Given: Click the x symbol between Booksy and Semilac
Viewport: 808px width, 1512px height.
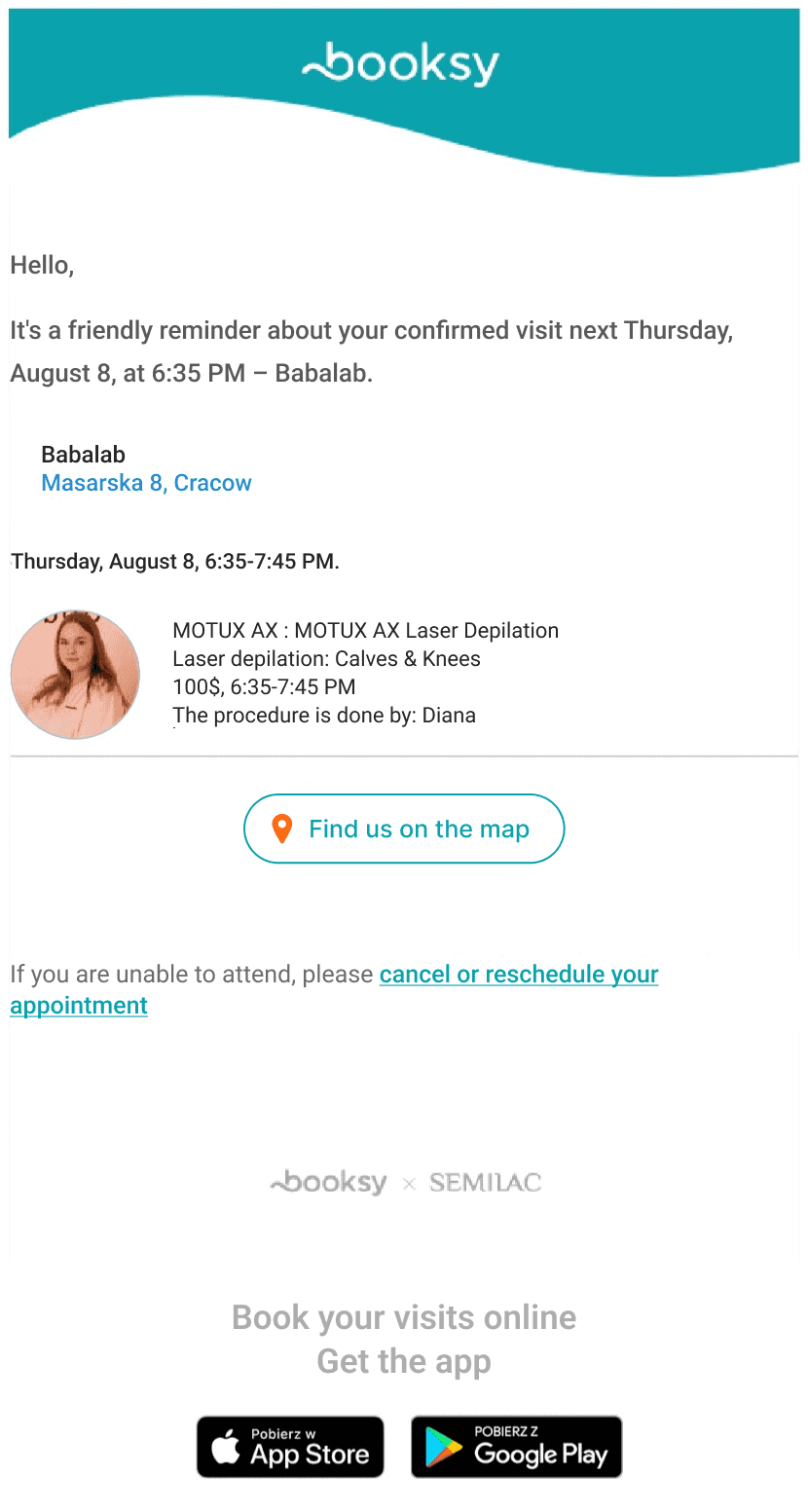Looking at the screenshot, I should (x=409, y=1182).
